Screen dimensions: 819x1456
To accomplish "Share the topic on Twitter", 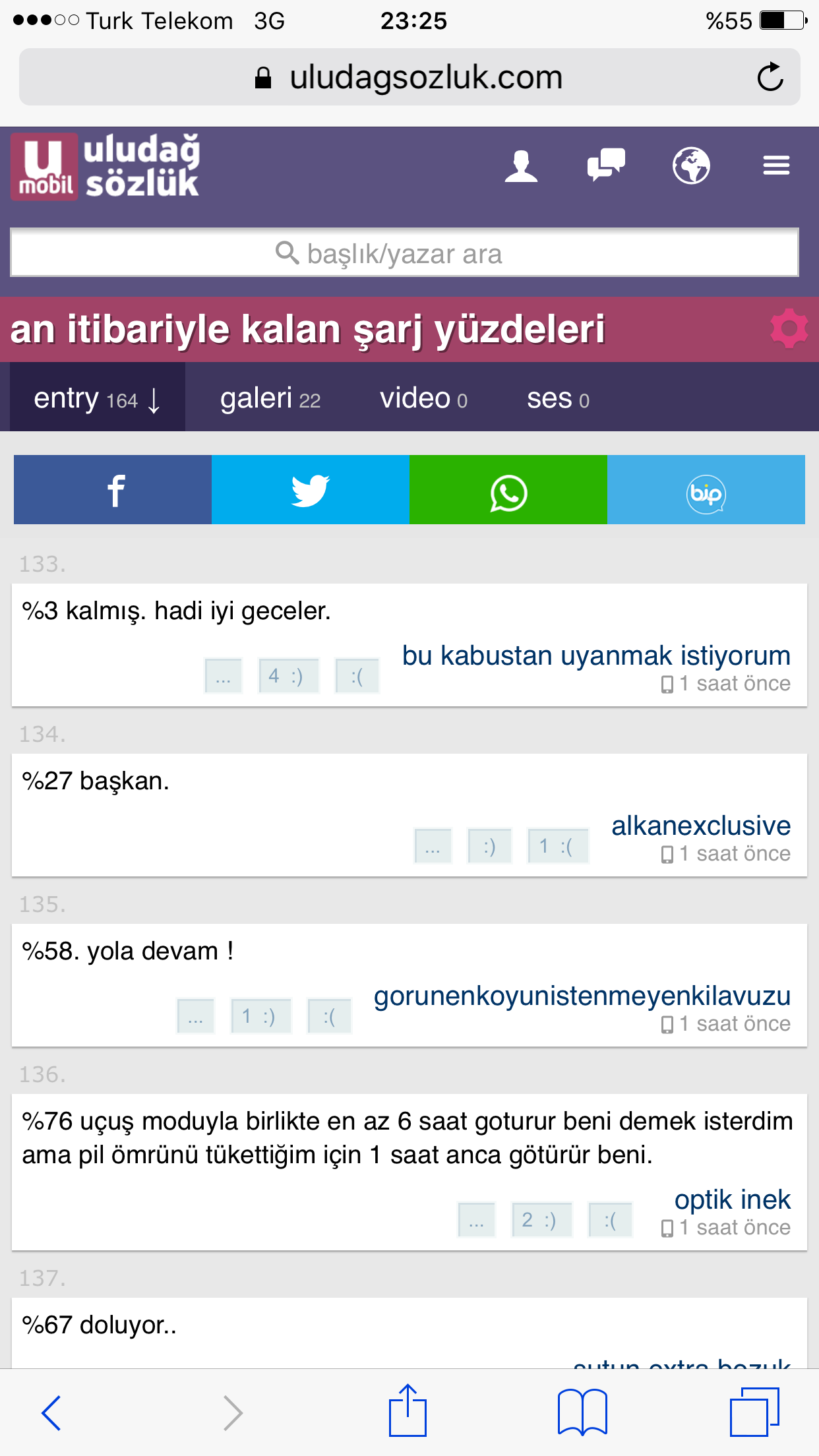I will (311, 490).
